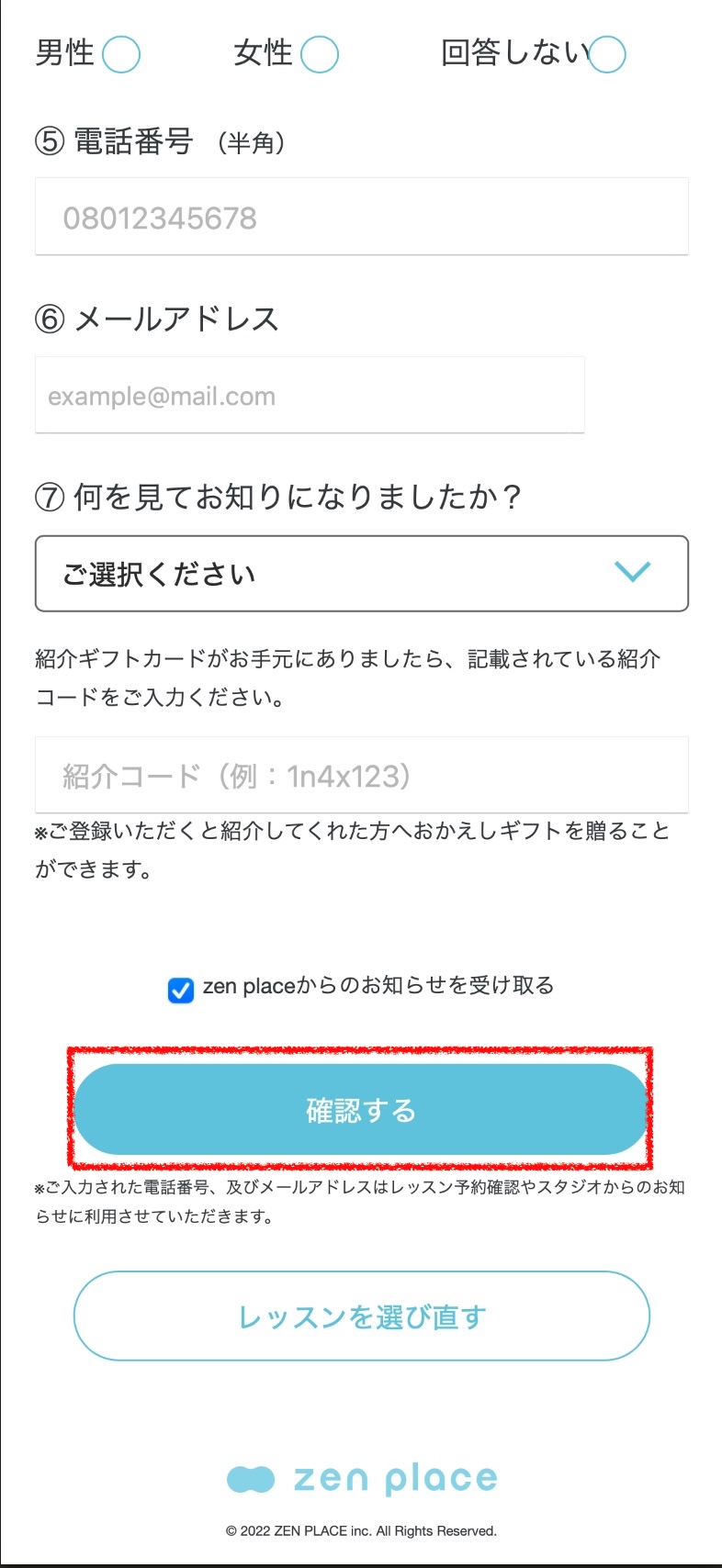The width and height of the screenshot is (722, 1568).
Task: Tap レッスンを選び直す button
Action: [x=361, y=1316]
